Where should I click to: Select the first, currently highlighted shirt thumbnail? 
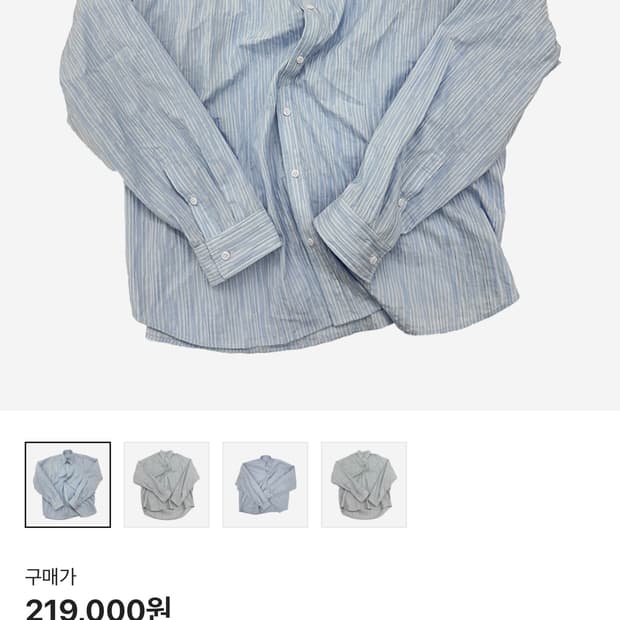pyautogui.click(x=68, y=485)
